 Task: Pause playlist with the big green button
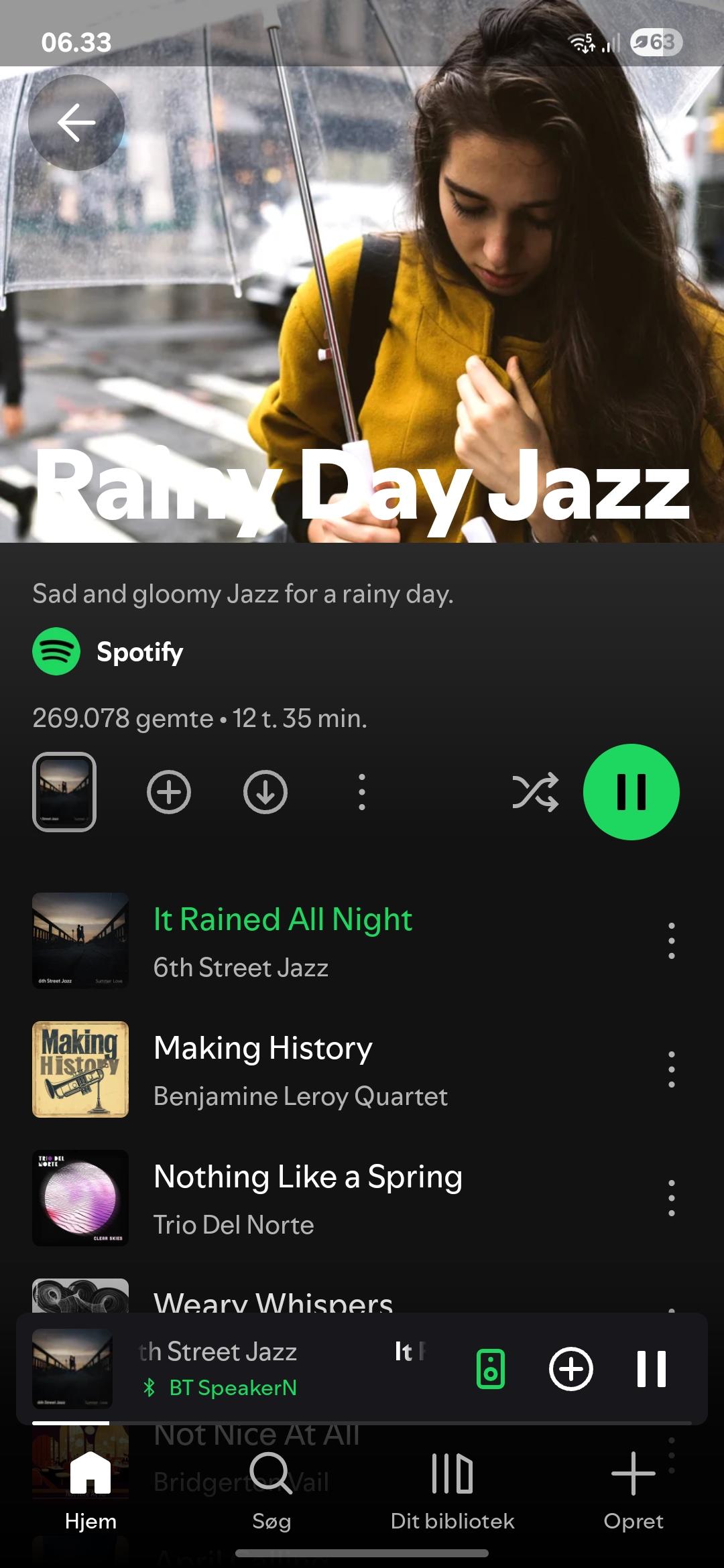(x=631, y=792)
